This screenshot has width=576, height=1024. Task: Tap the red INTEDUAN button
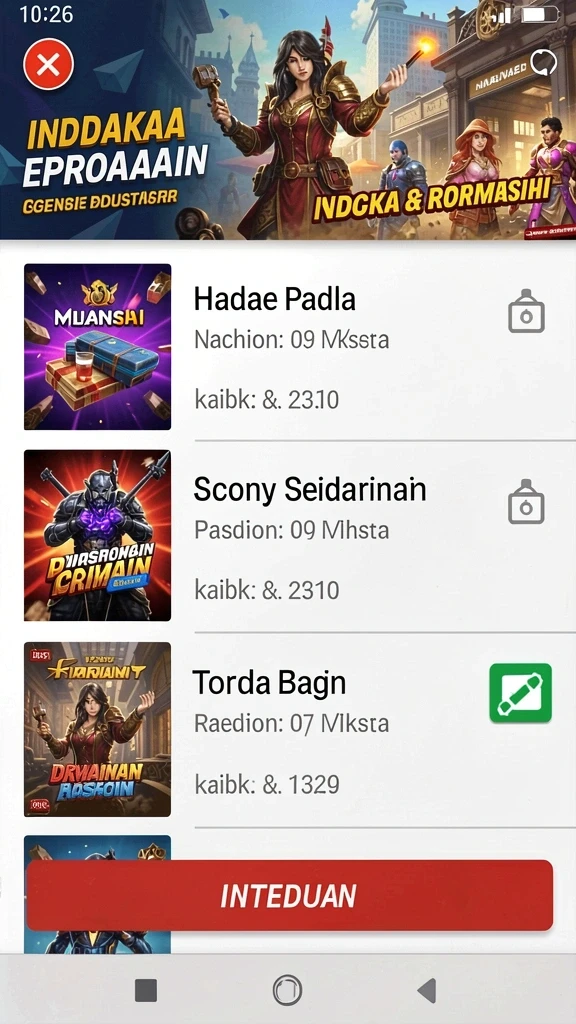pos(289,895)
